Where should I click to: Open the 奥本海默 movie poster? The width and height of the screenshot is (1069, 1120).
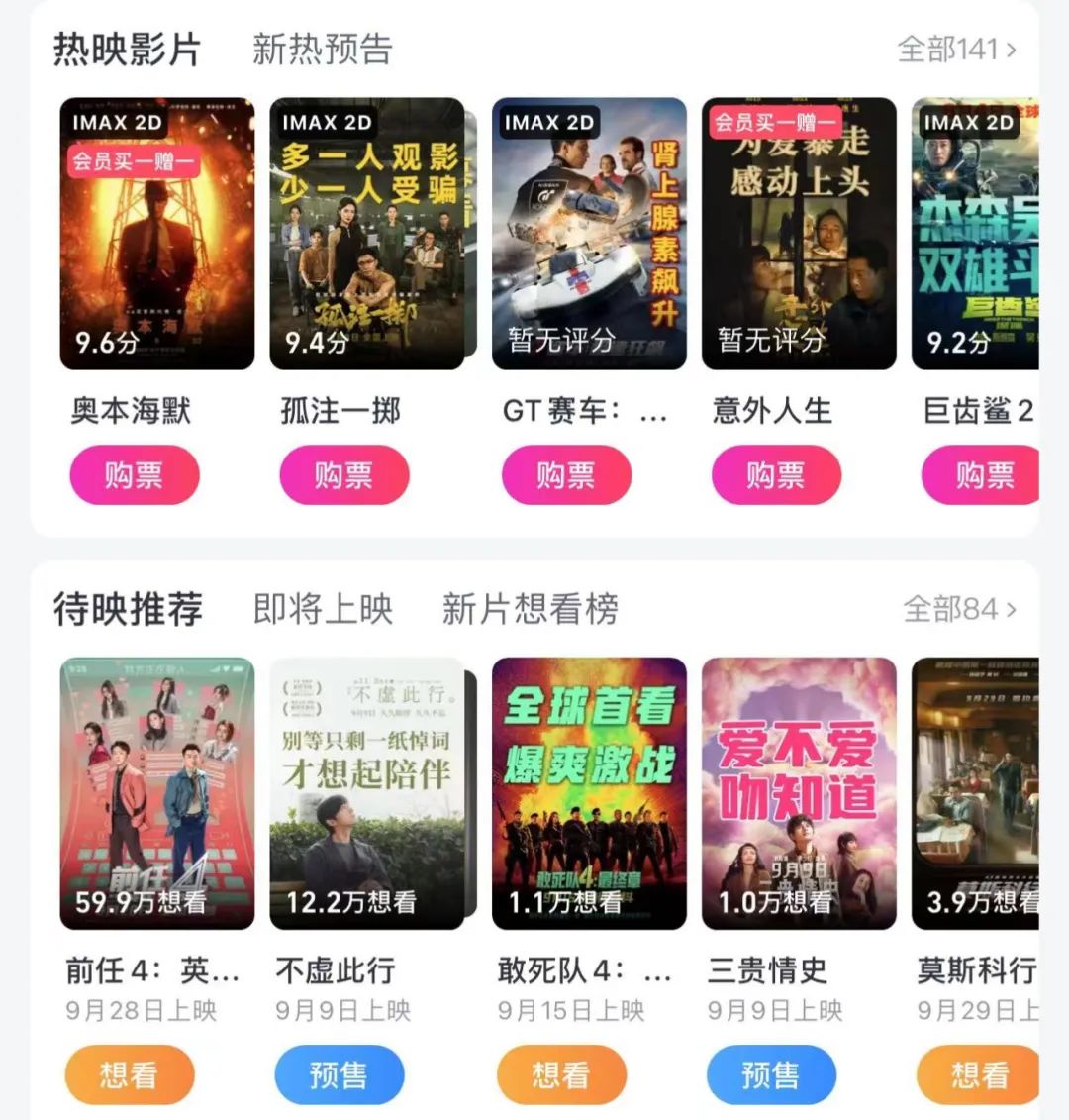(157, 234)
